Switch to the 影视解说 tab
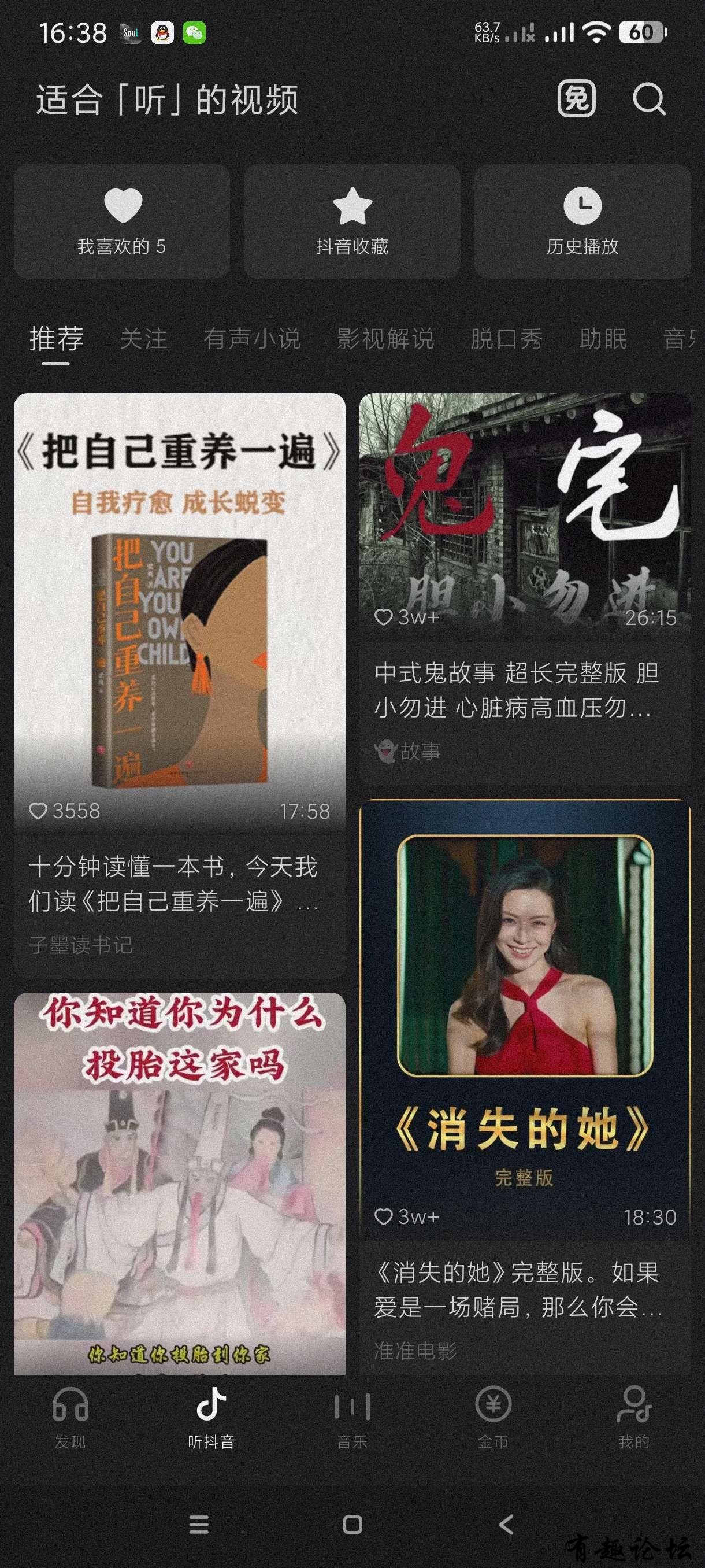Screen dimensions: 705x1568 385,339
